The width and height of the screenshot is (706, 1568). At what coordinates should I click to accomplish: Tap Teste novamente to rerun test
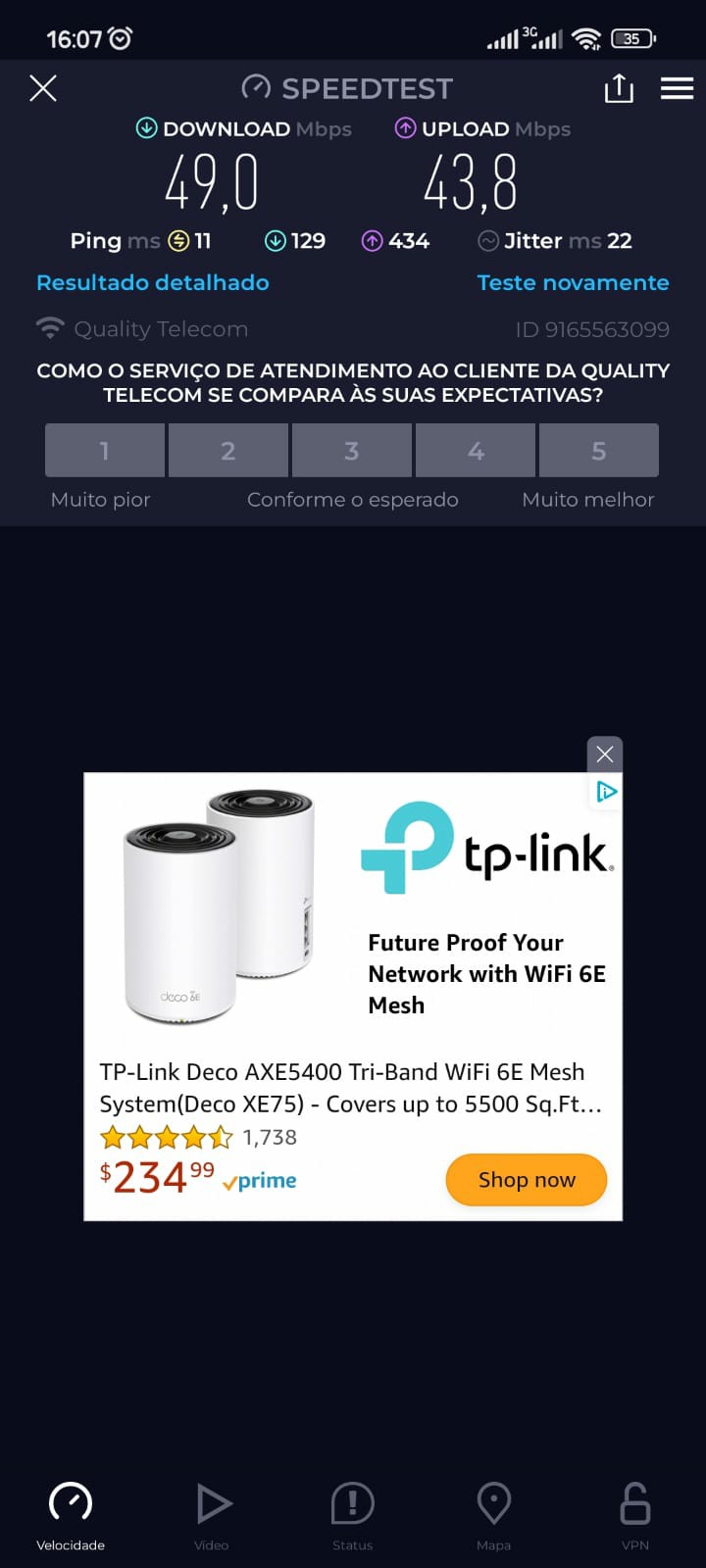(573, 282)
